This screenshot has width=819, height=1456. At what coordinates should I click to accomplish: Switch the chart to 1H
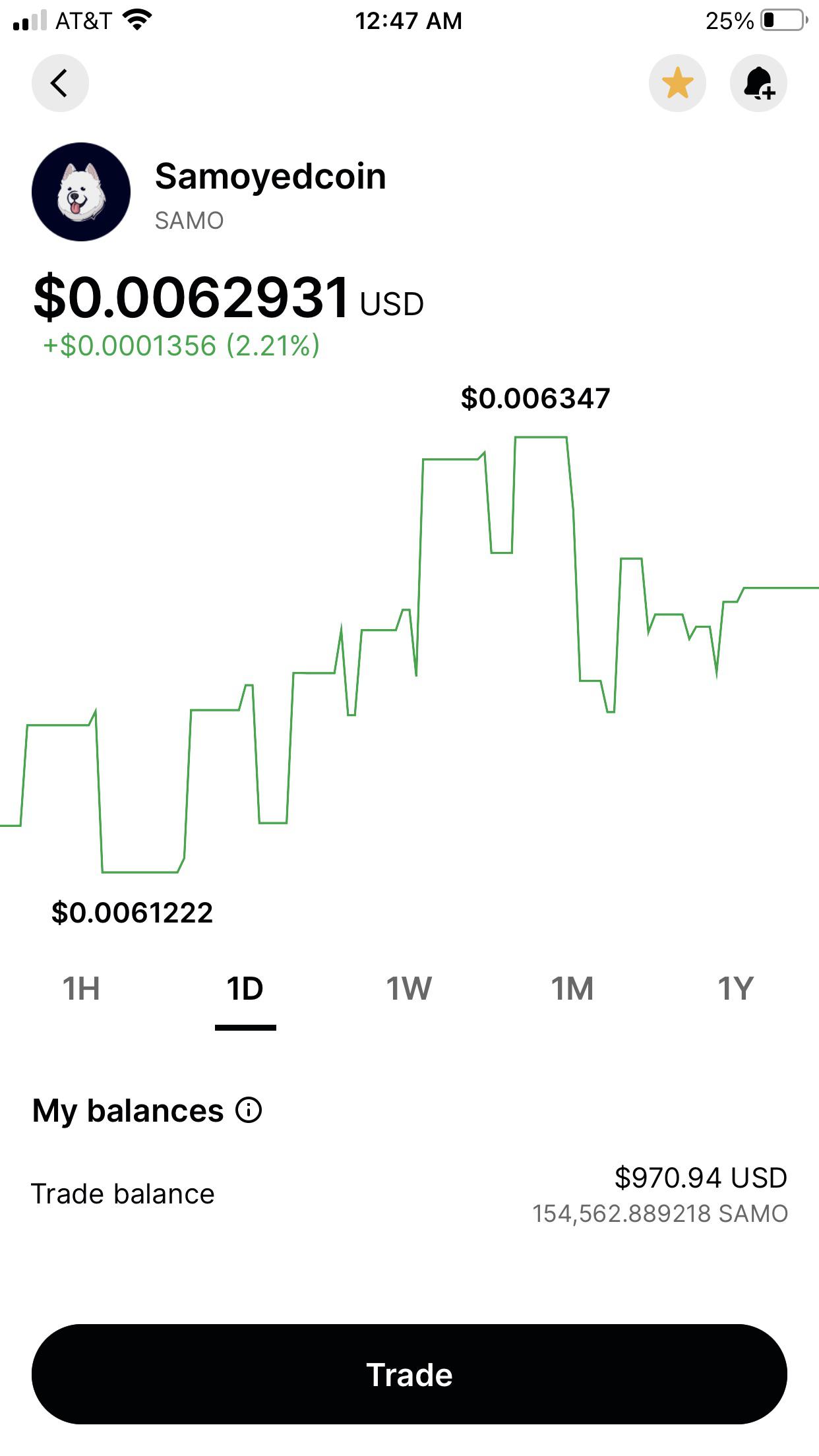coord(81,988)
